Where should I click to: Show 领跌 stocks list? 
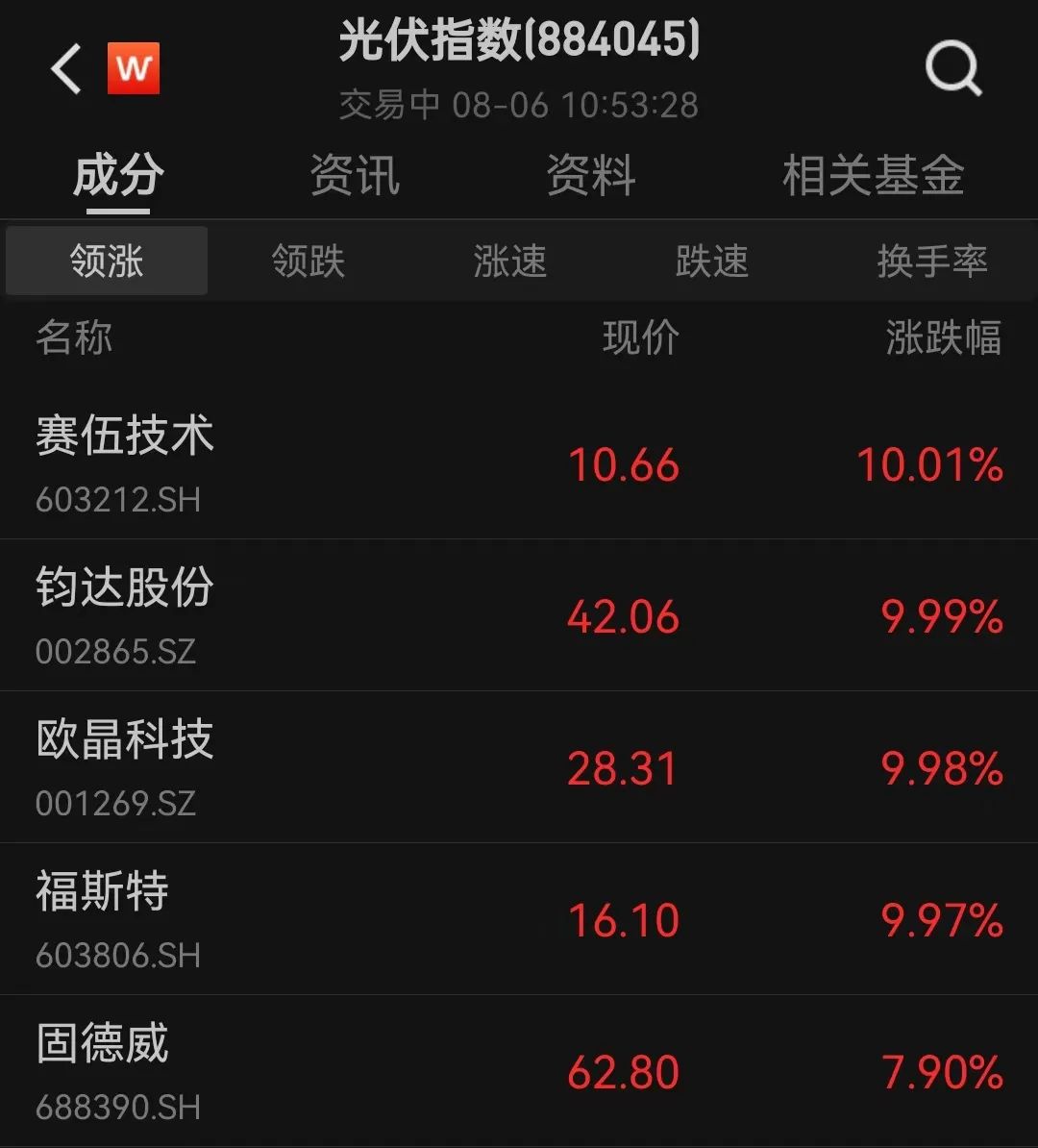[308, 261]
